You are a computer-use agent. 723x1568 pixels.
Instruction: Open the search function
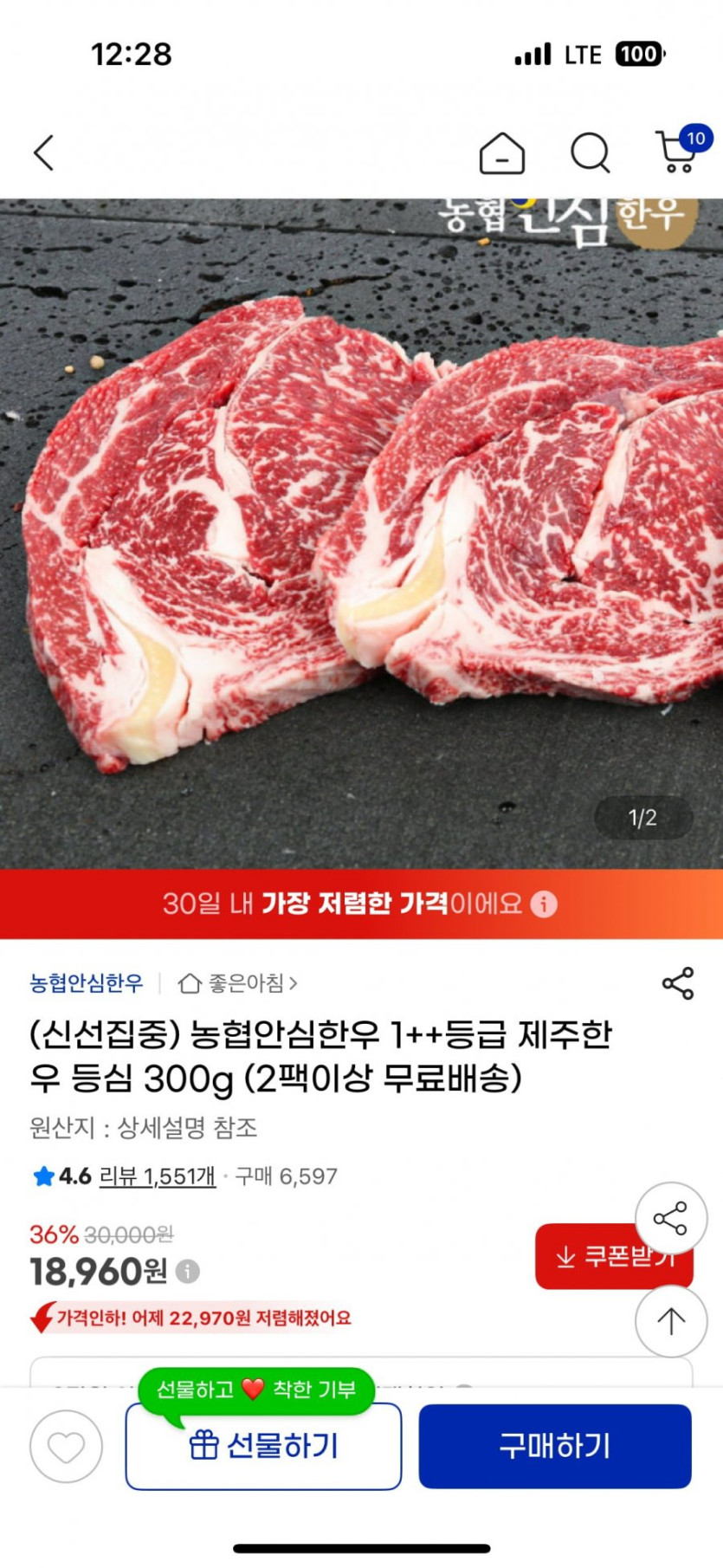click(x=590, y=152)
